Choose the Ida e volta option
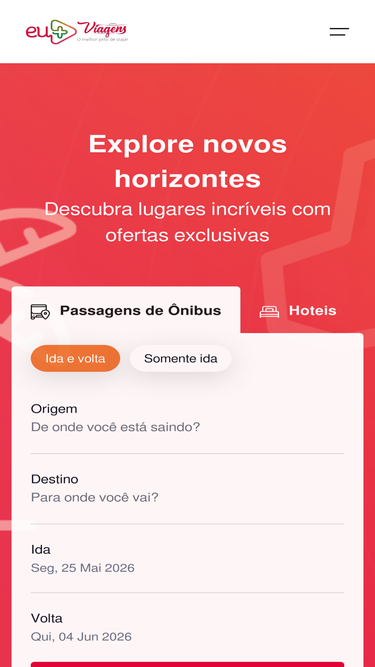Screen dimensions: 375x667 pos(75,358)
